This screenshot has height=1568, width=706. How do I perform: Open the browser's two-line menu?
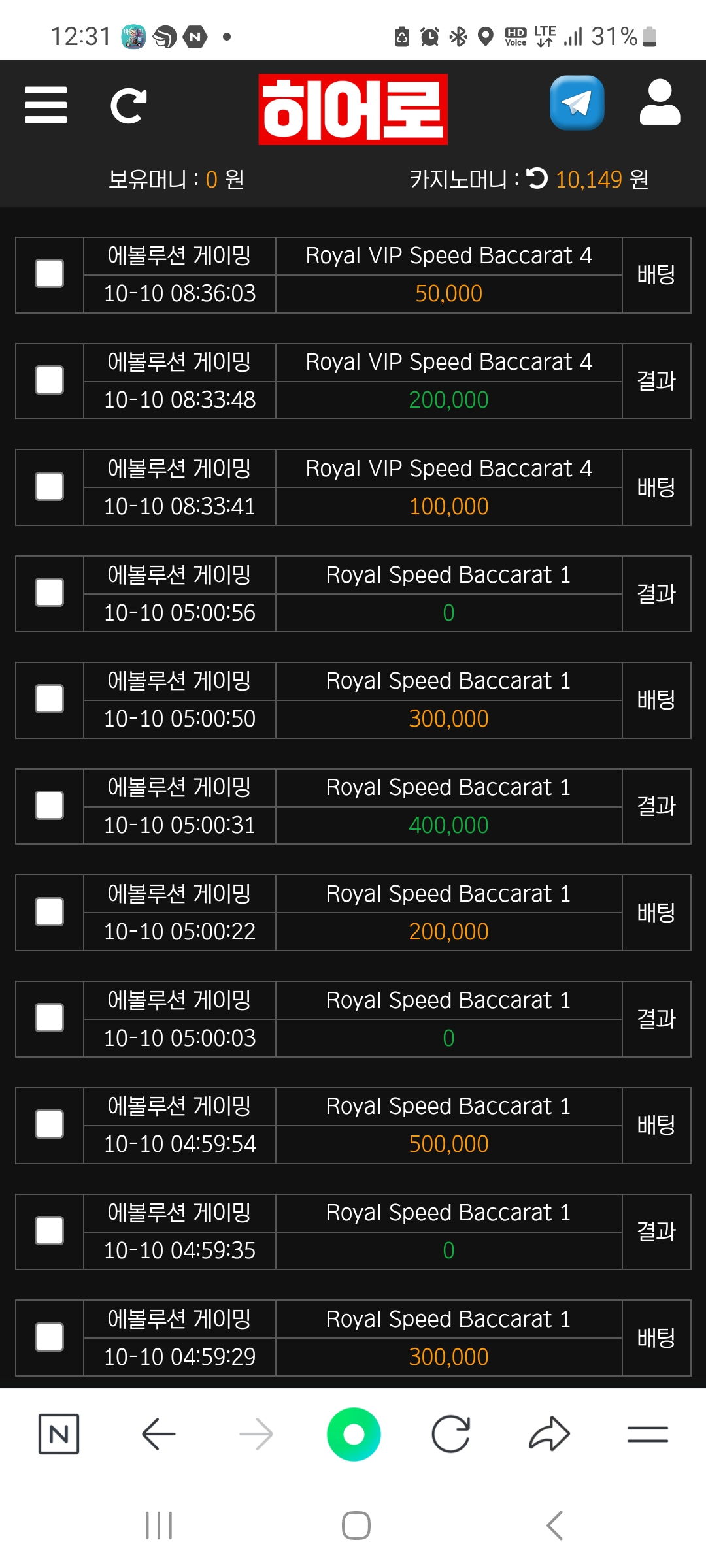[647, 1434]
